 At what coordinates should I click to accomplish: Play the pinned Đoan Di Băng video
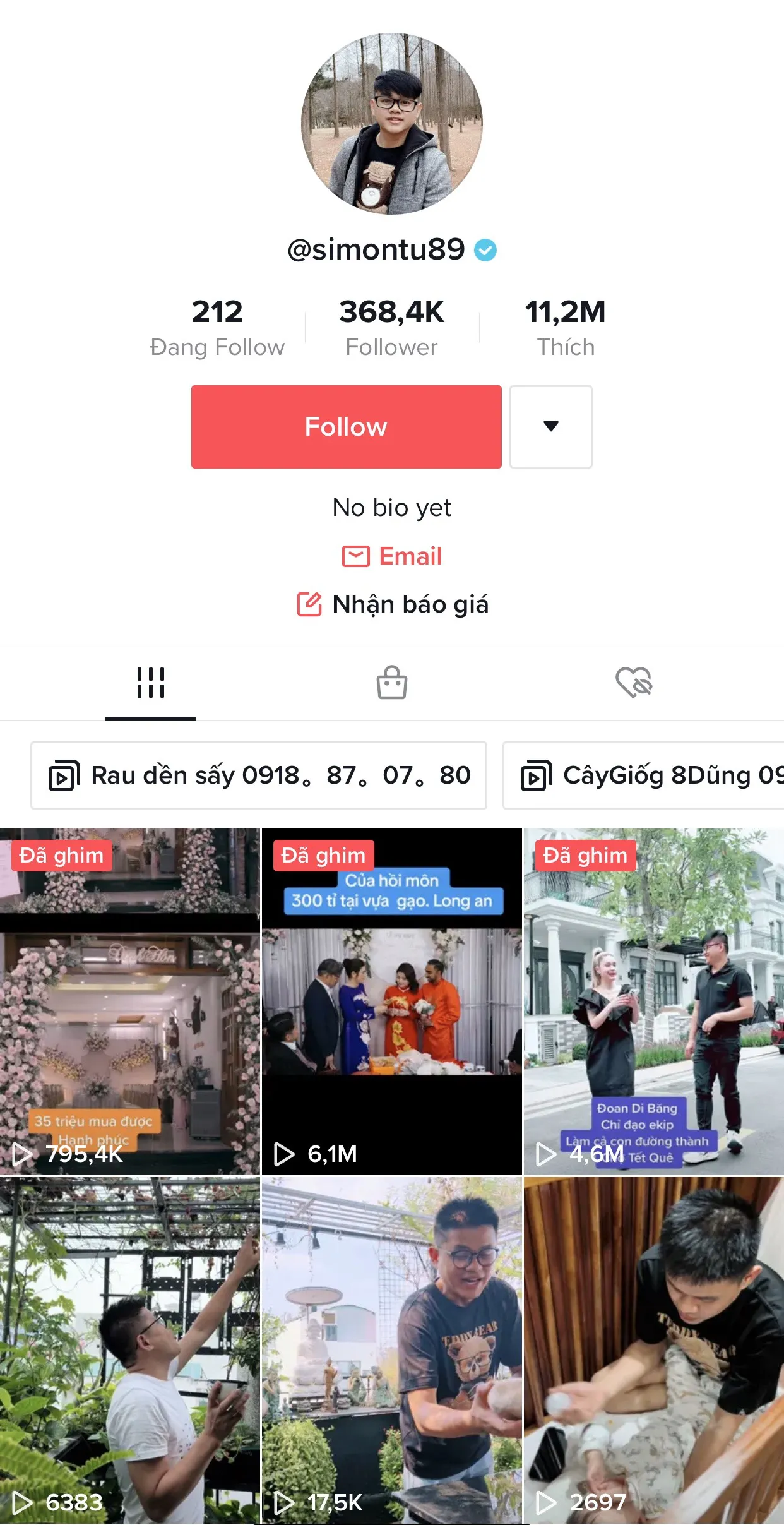653,1002
